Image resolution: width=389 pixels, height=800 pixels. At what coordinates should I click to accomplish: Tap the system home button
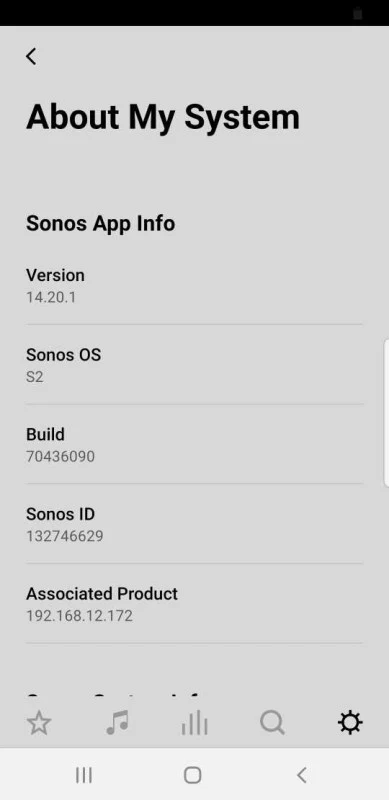(x=192, y=775)
